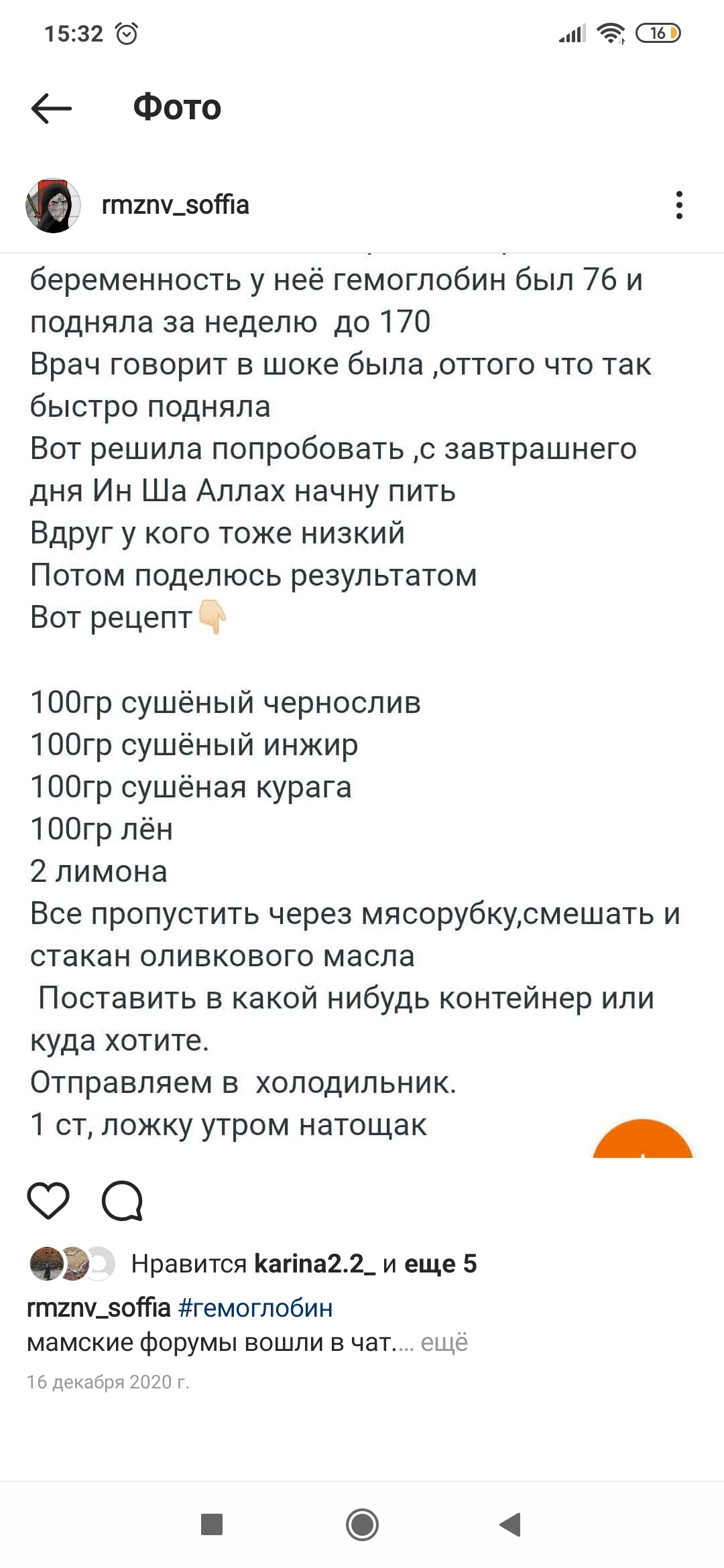Expand the caption with ещё
This screenshot has width=724, height=1568.
click(444, 1342)
